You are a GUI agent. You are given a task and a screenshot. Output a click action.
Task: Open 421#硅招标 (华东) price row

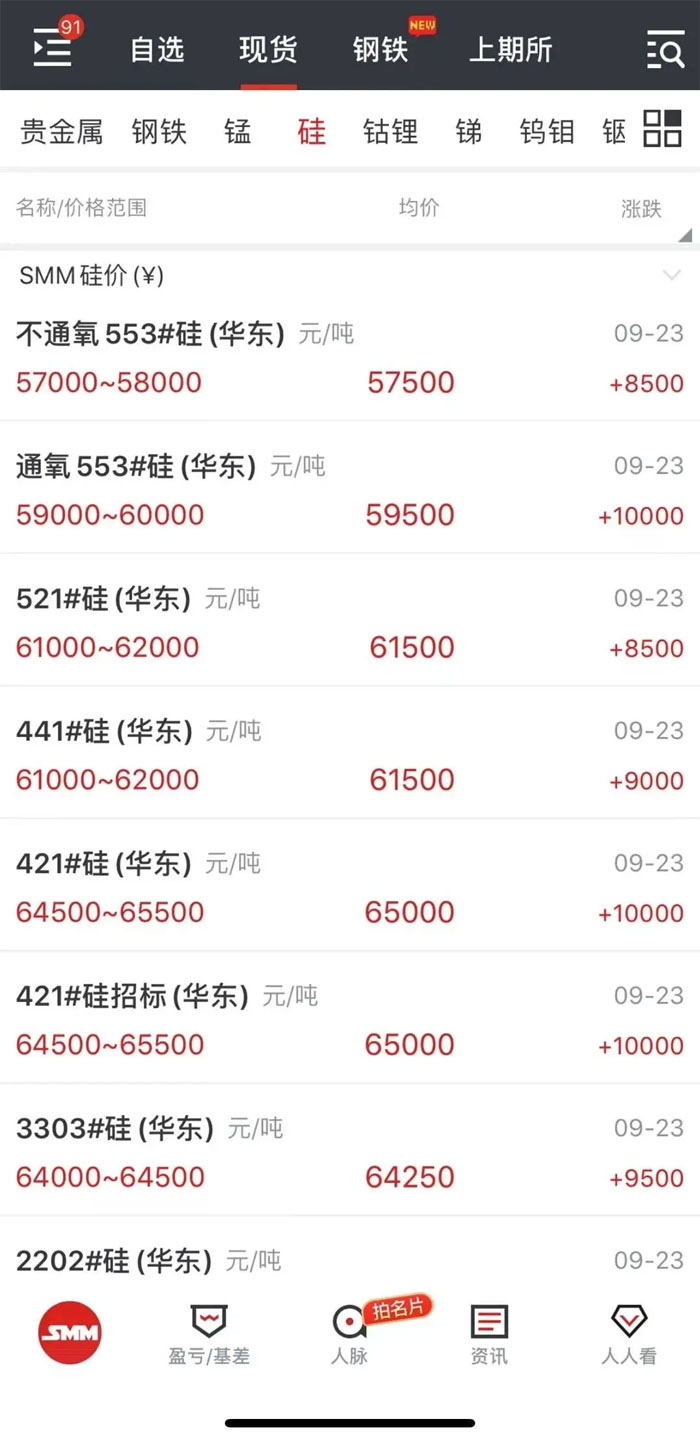pyautogui.click(x=350, y=1018)
